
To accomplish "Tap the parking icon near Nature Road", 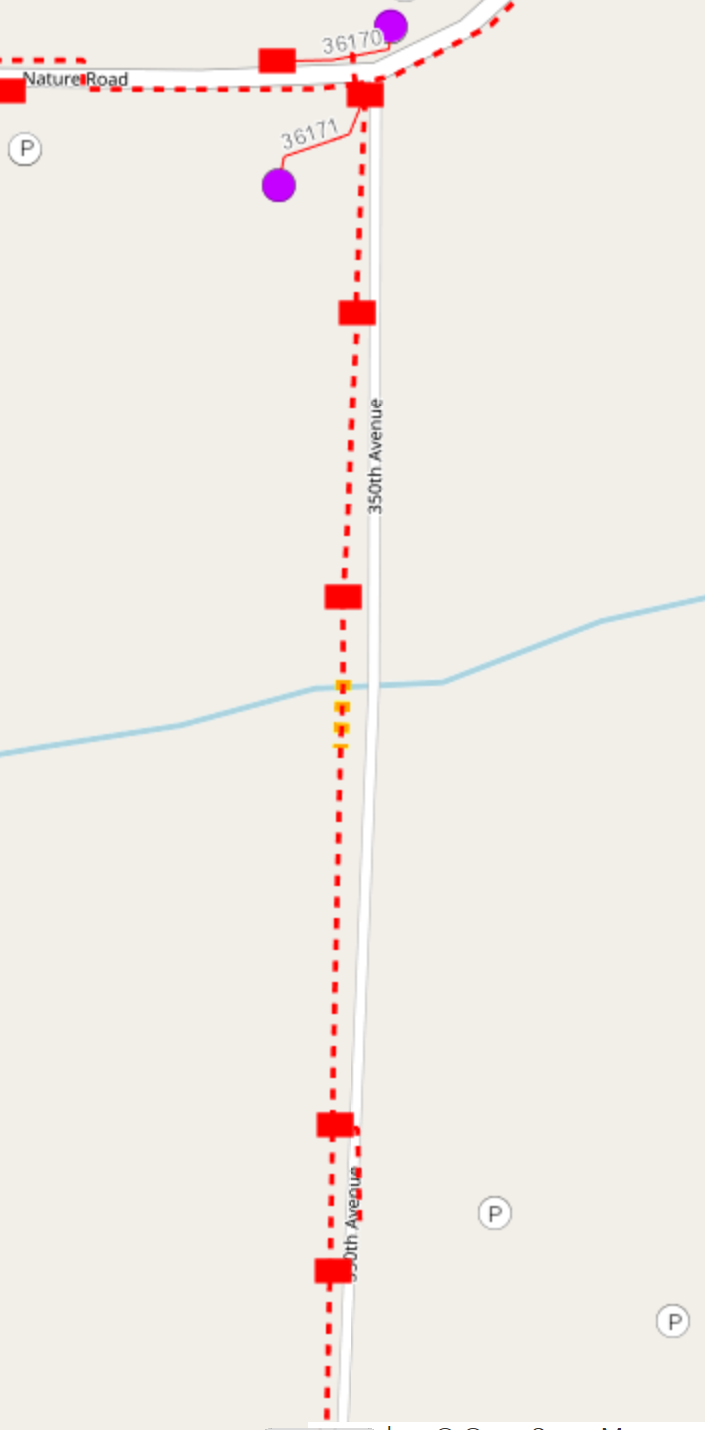I will pos(25,150).
